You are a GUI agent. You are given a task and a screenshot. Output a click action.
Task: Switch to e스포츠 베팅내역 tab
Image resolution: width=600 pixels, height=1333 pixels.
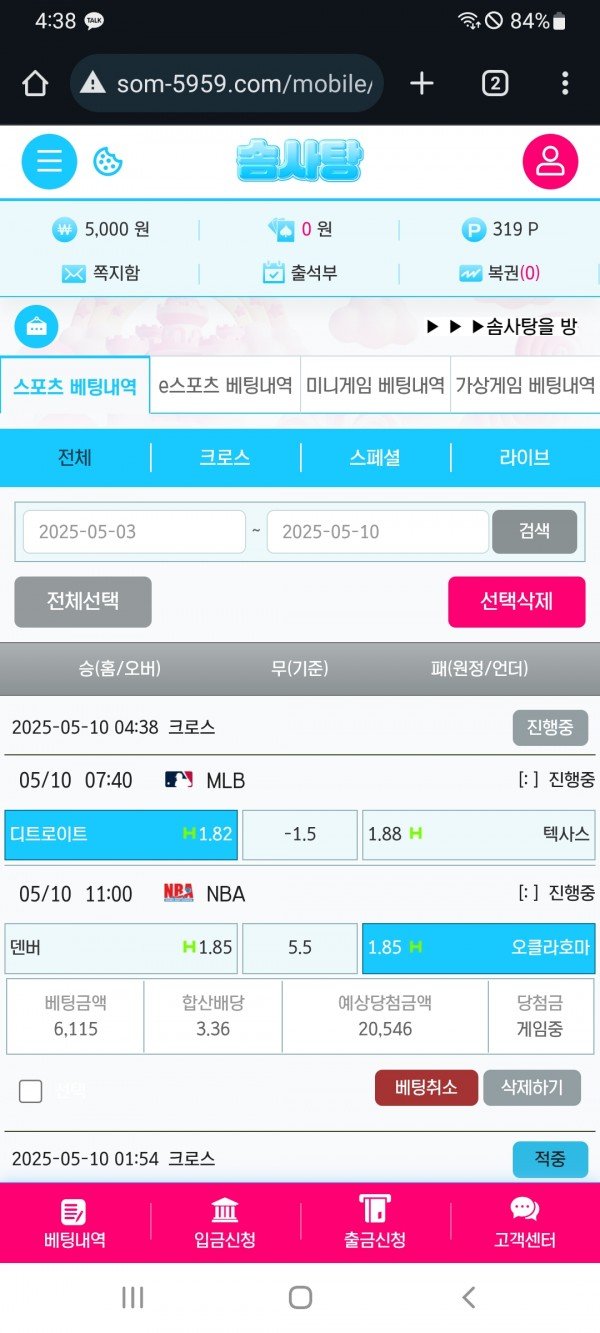(225, 386)
